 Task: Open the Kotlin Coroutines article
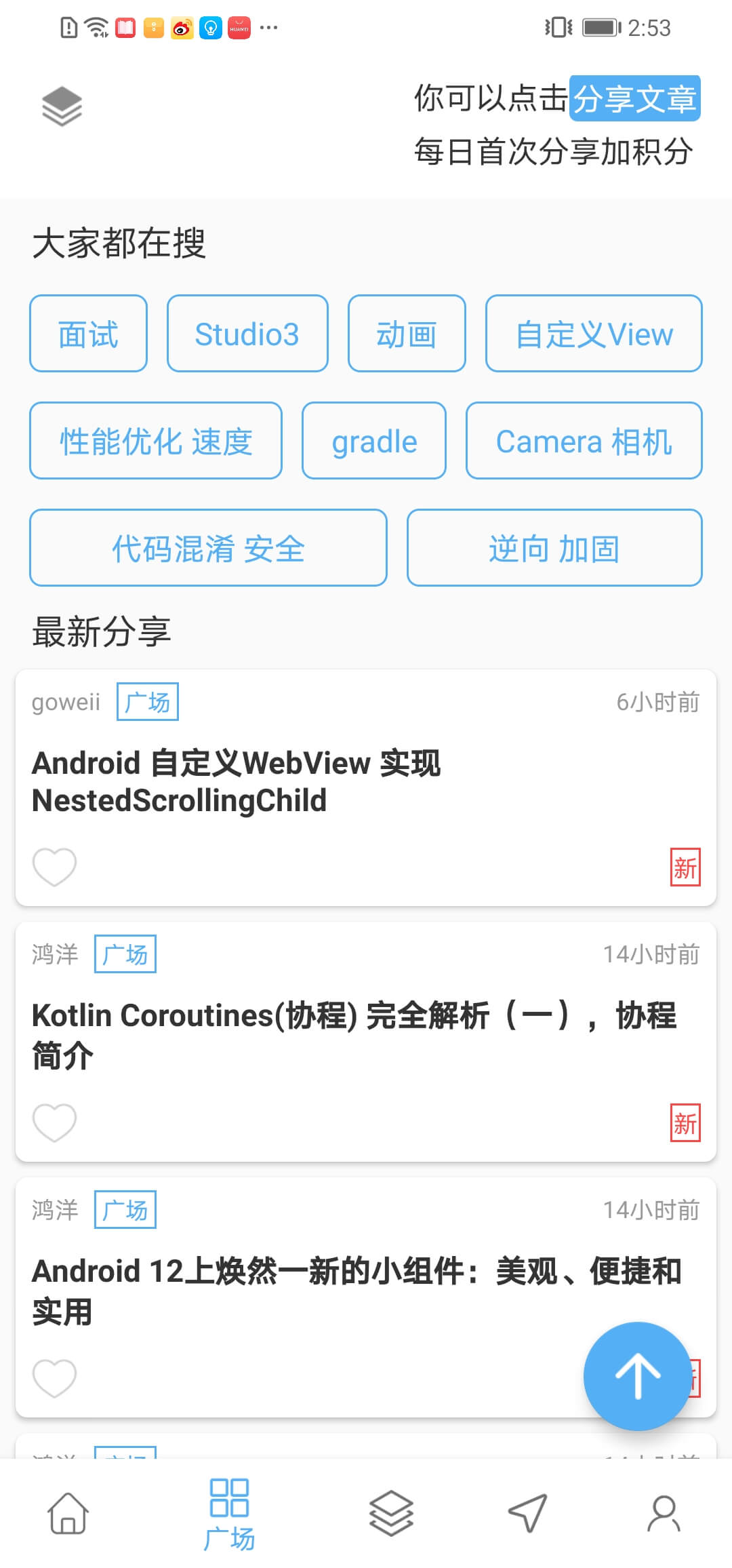[x=354, y=1035]
